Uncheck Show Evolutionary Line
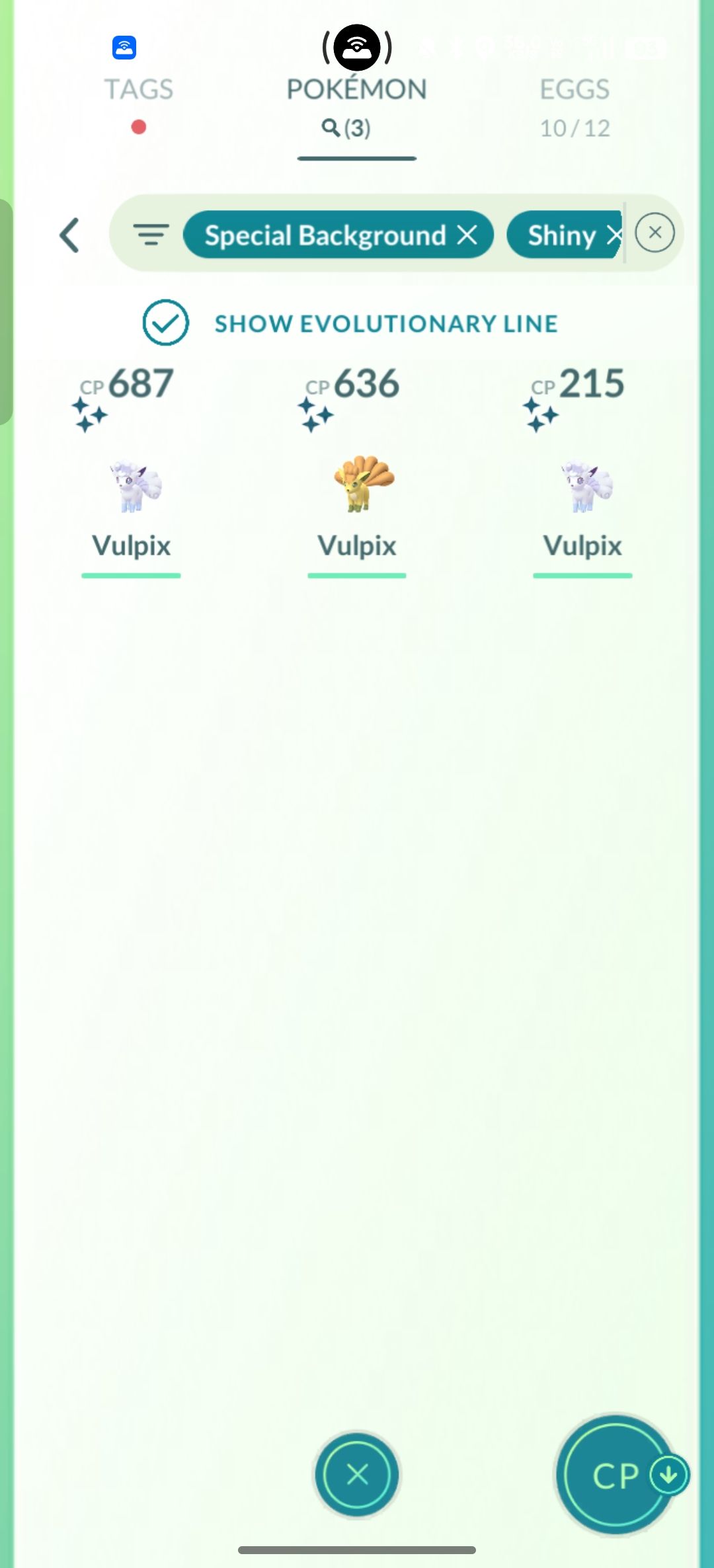Screen dimensions: 714x1568 pyautogui.click(x=166, y=323)
